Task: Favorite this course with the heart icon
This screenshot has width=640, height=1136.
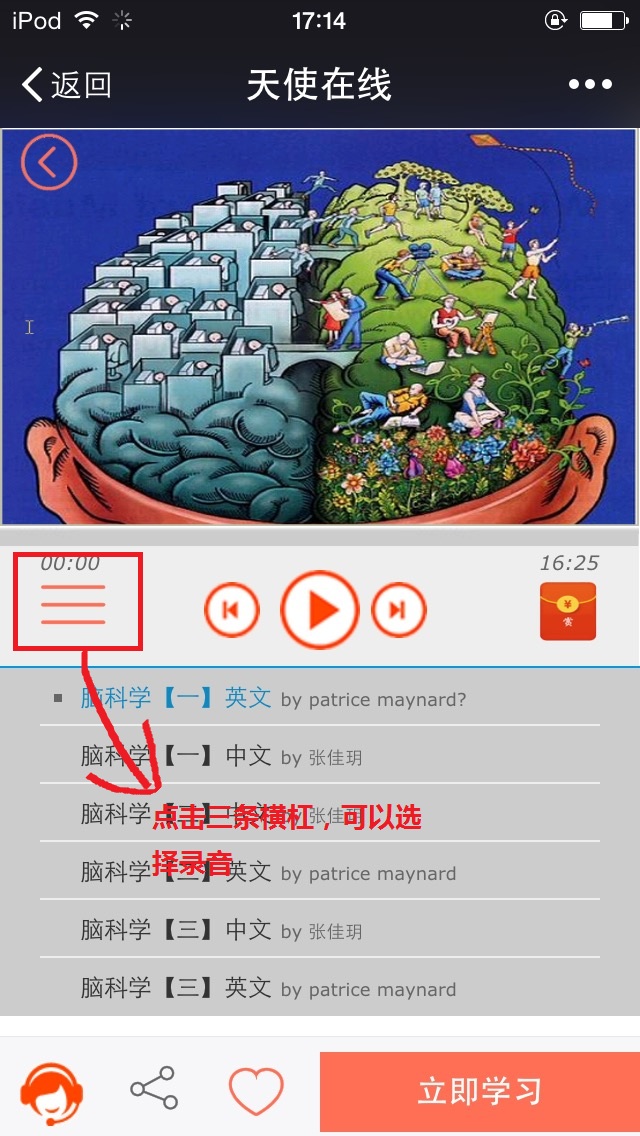Action: coord(256,1091)
